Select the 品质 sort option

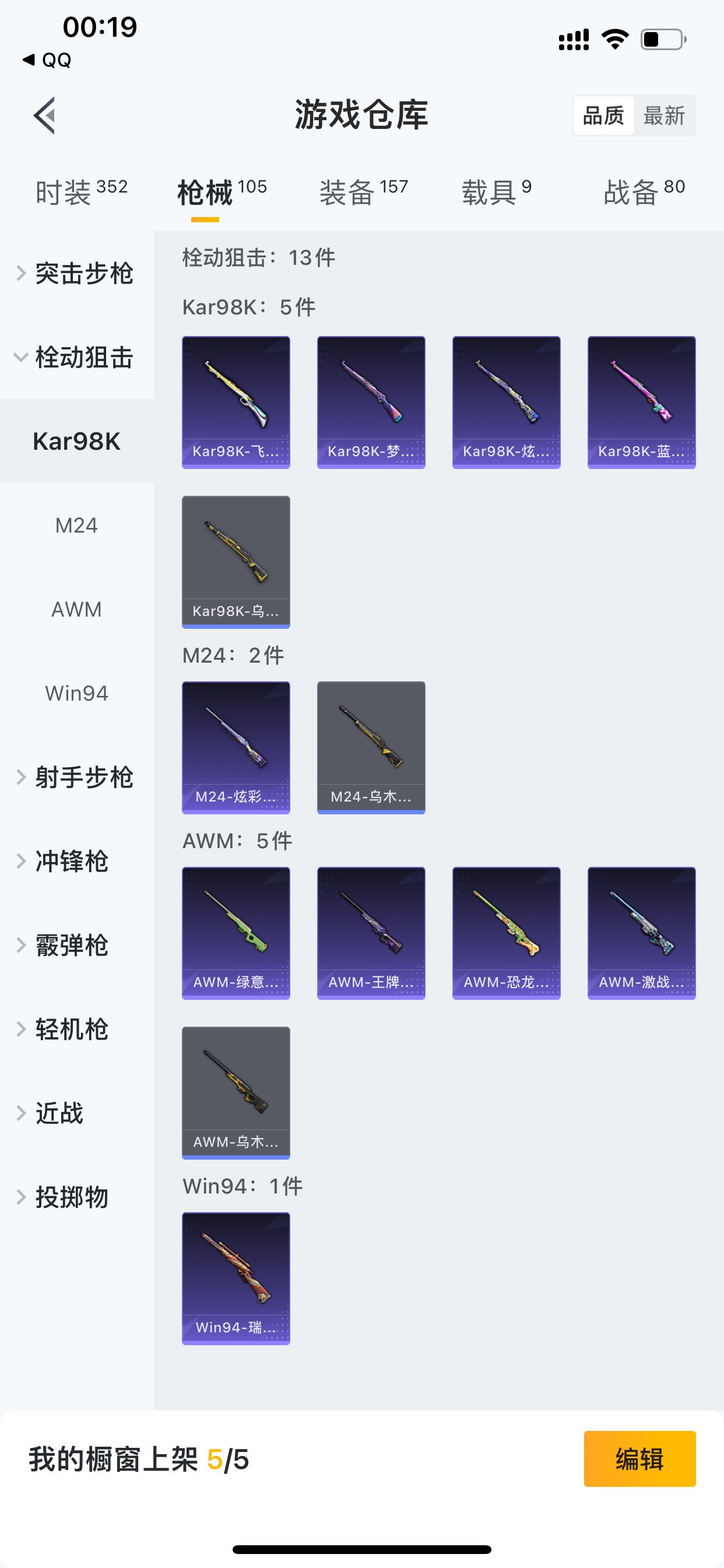603,115
